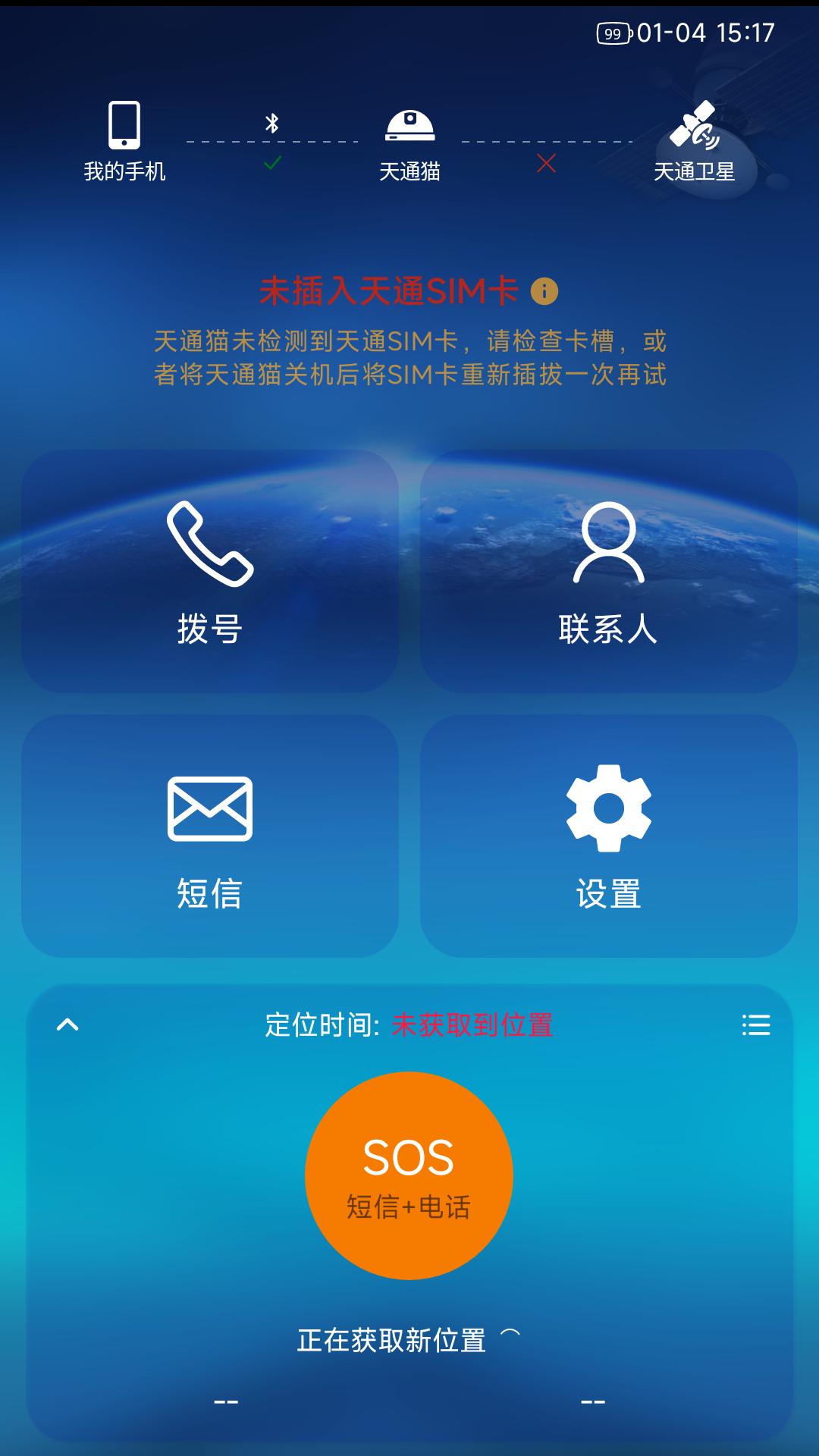This screenshot has height=1456, width=819.
Task: Tap the 我的手机 phone icon
Action: [x=126, y=125]
